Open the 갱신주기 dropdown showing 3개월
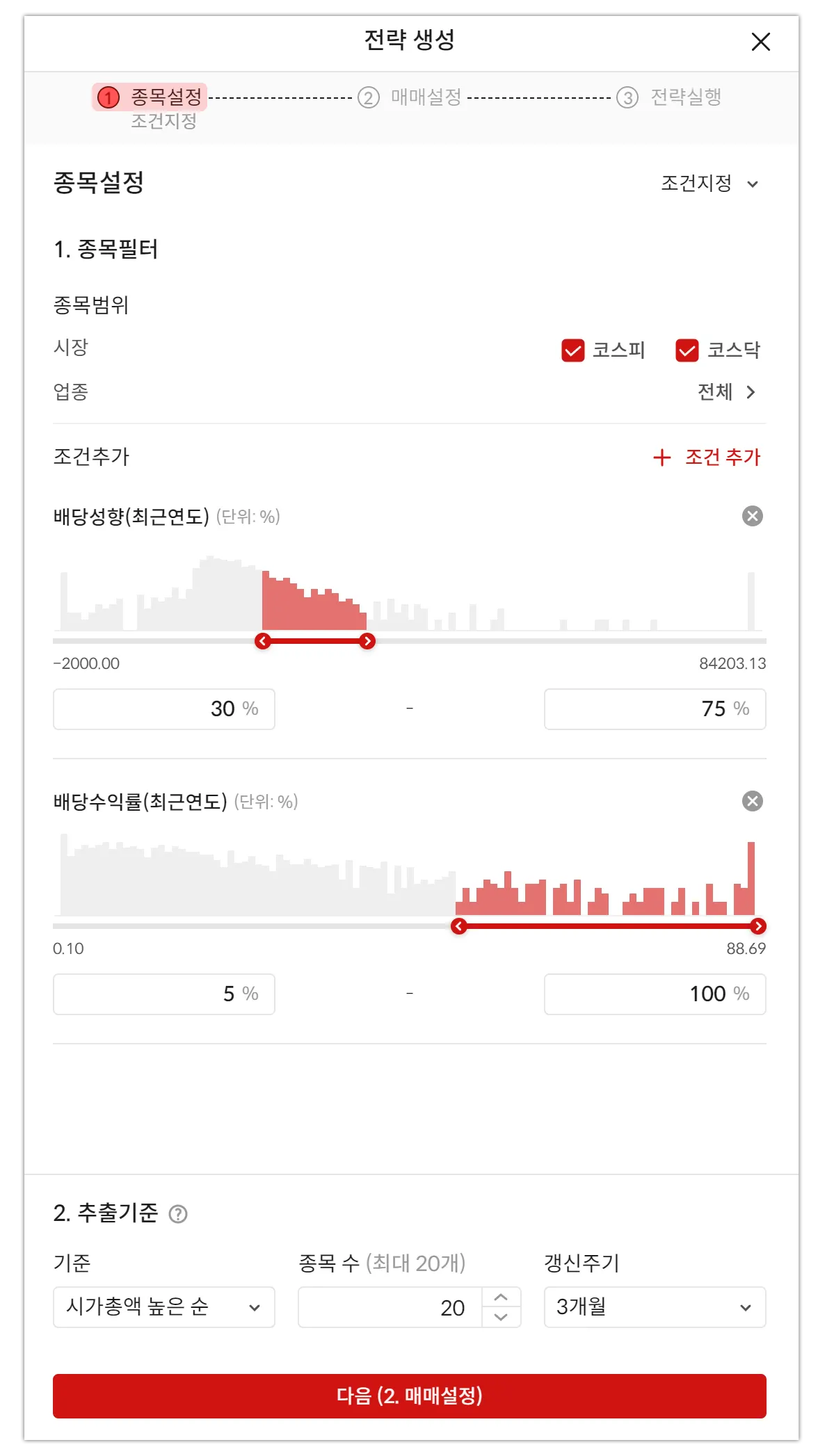This screenshot has width=818, height=1456. [x=655, y=1307]
